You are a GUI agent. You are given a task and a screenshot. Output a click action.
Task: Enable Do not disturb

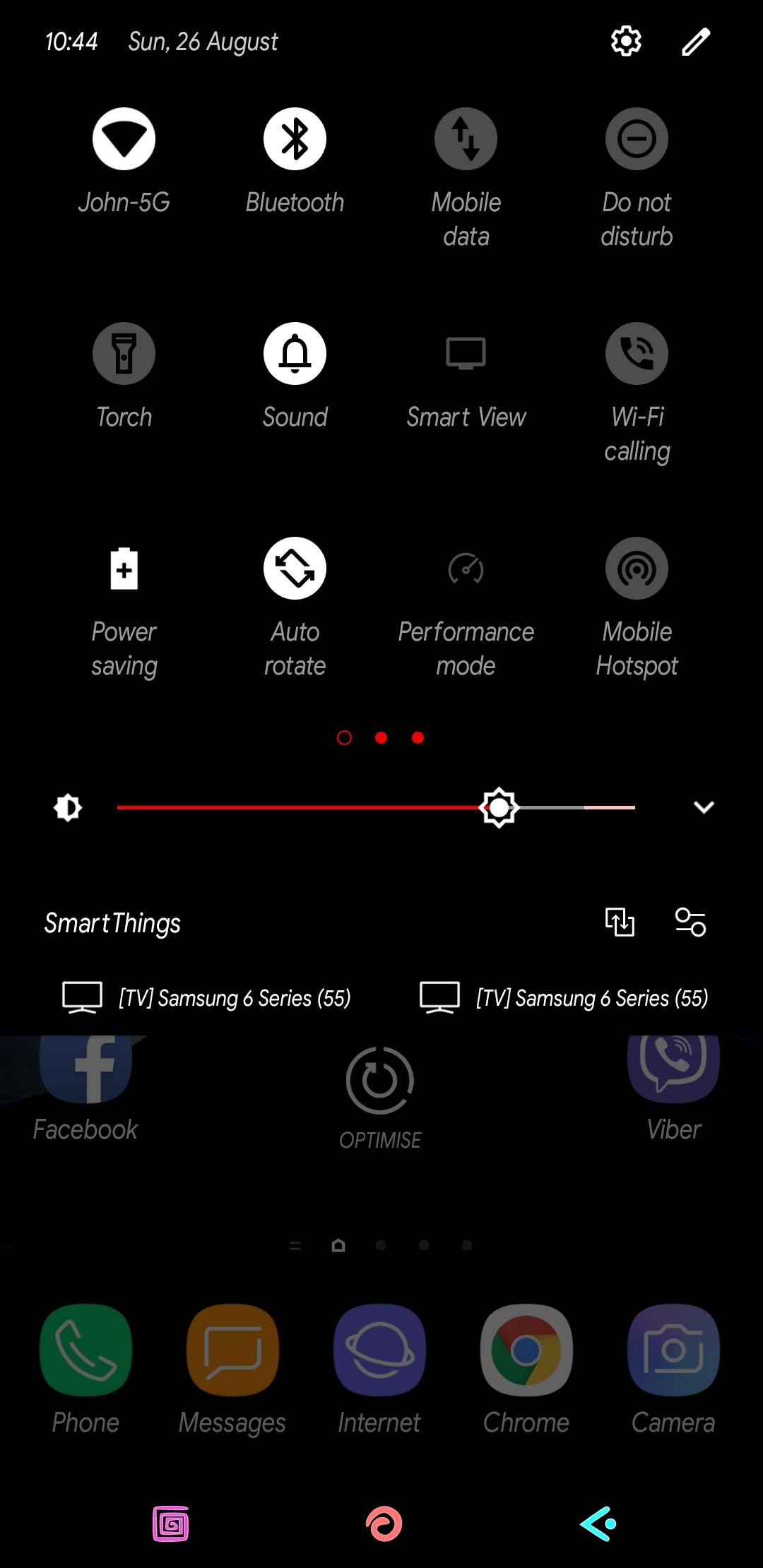(637, 138)
